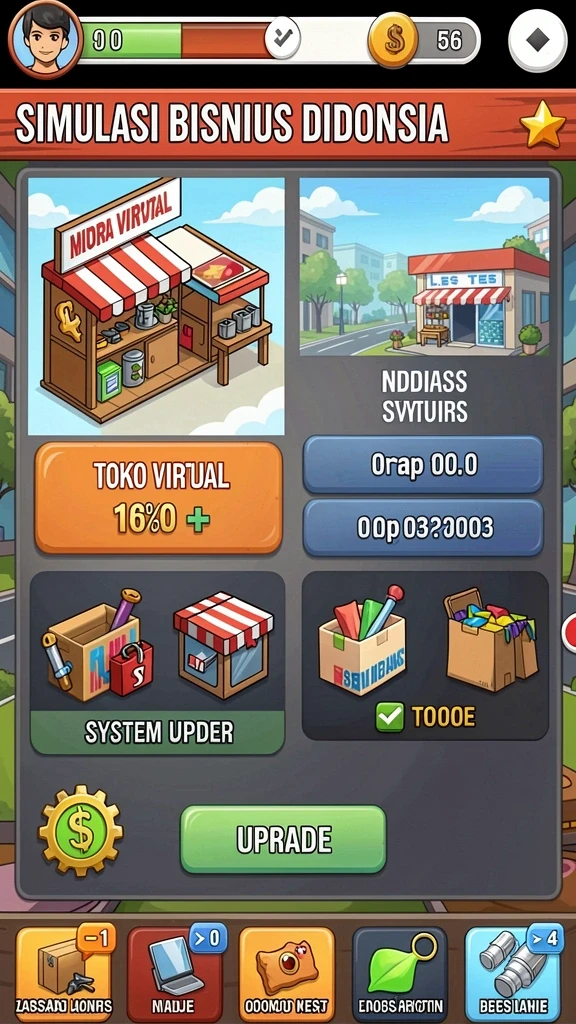Viewport: 576px width, 1024px height.
Task: Open the TOOOE boxes card
Action: click(x=425, y=656)
